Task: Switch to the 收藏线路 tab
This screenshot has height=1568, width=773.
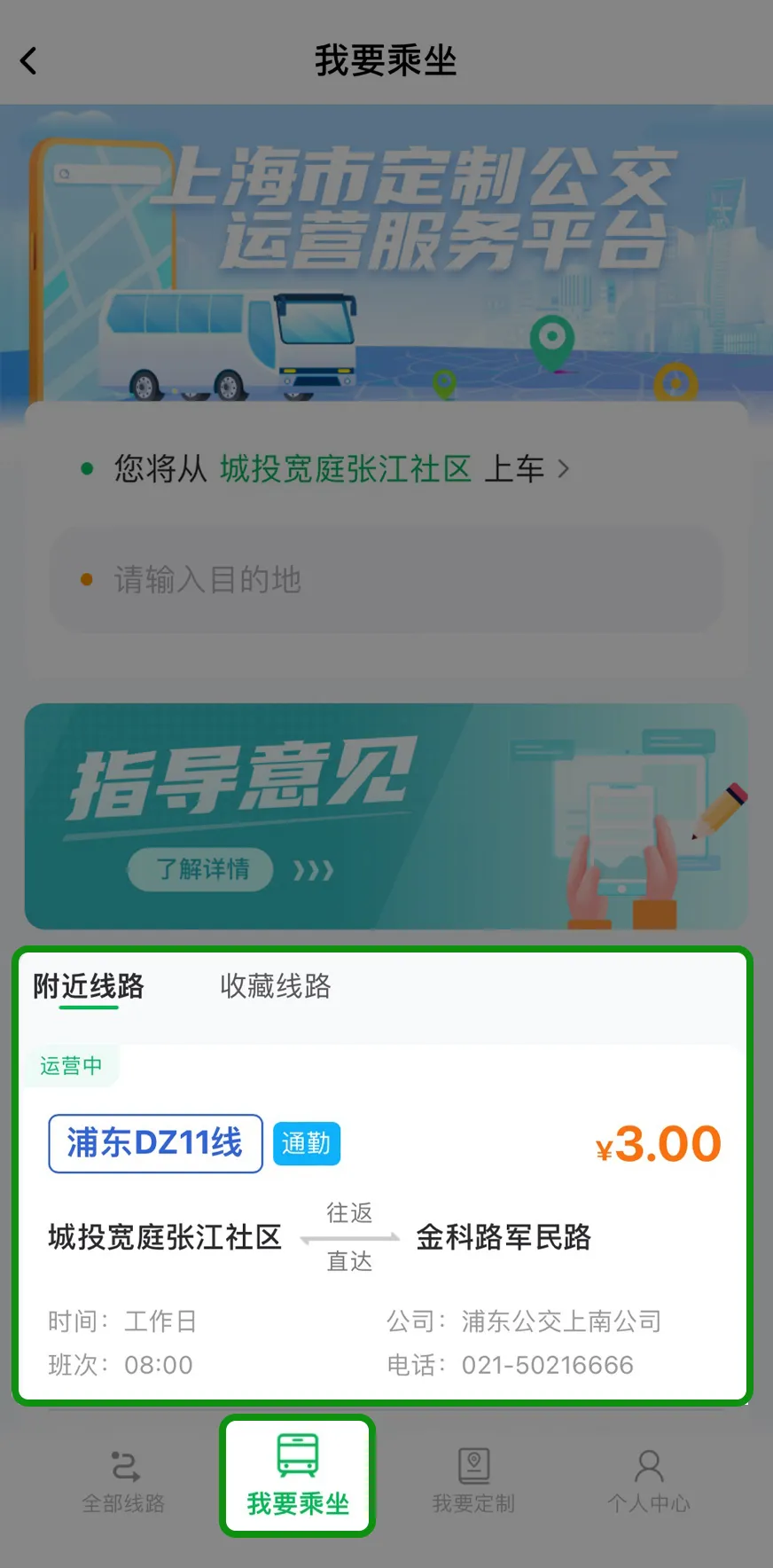Action: (274, 988)
